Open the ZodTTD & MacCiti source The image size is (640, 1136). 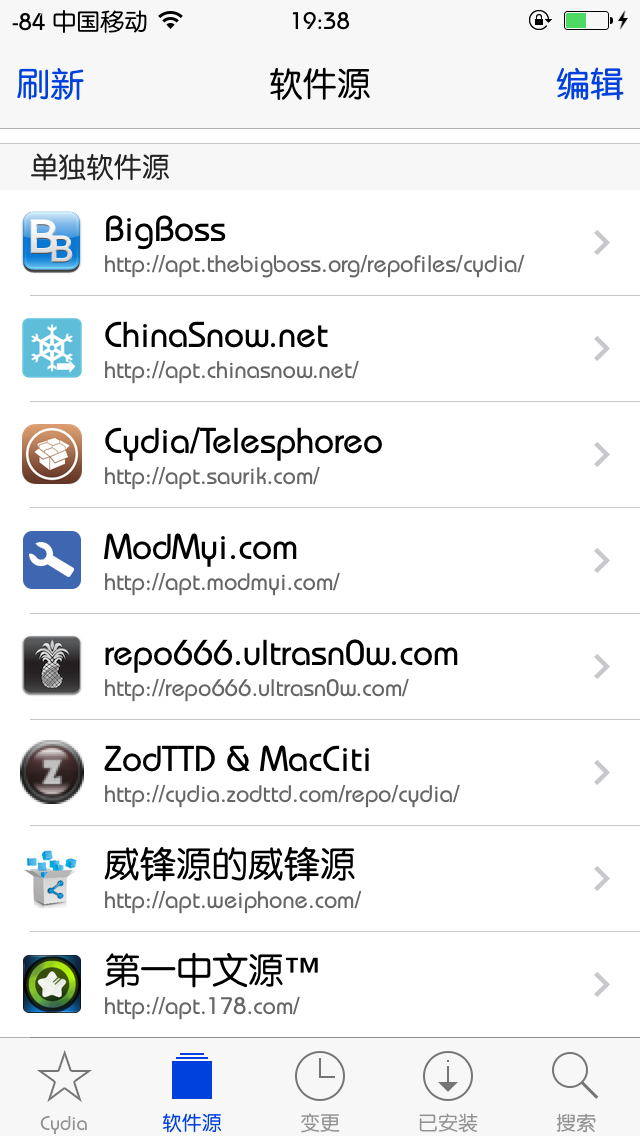(x=320, y=772)
